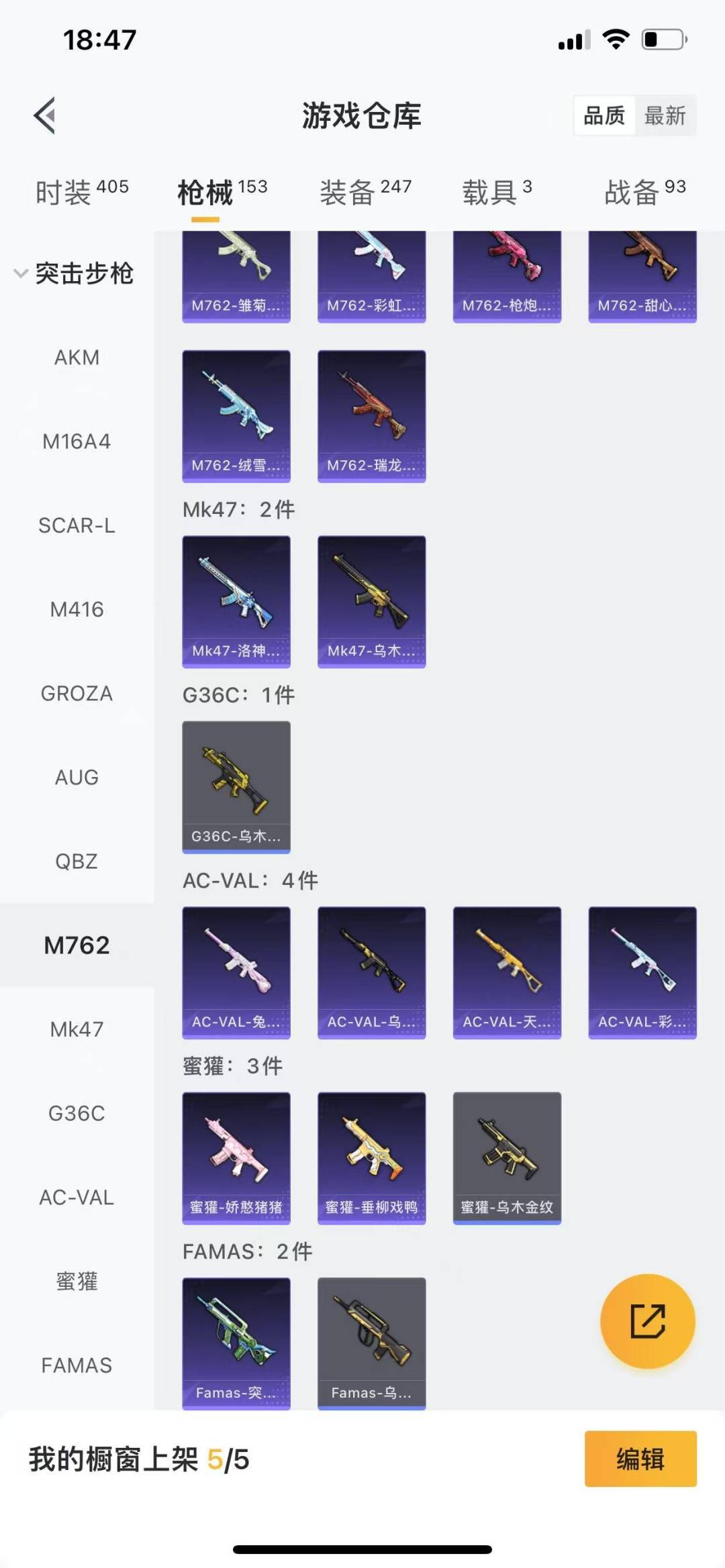Open the M762-瑞龙 skin card

click(x=371, y=416)
